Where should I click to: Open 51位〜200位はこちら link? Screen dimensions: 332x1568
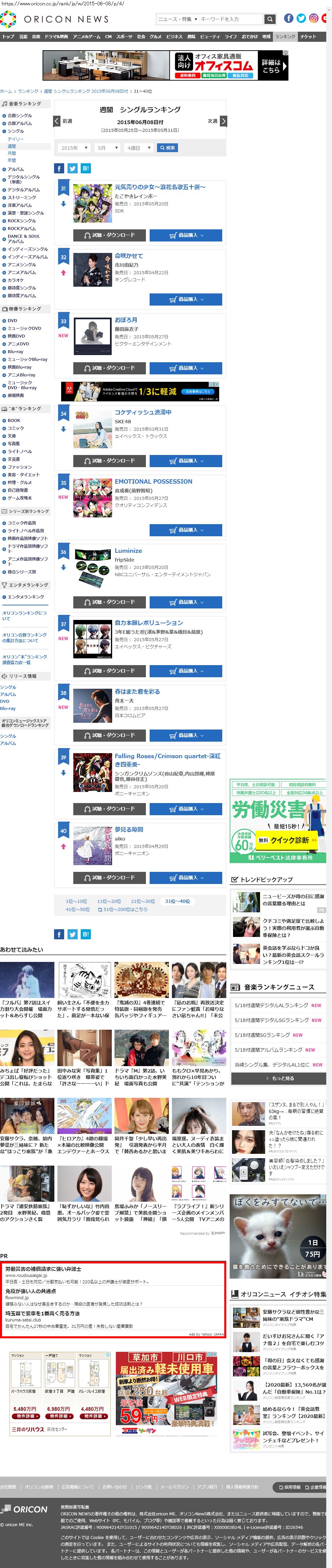pos(125,909)
